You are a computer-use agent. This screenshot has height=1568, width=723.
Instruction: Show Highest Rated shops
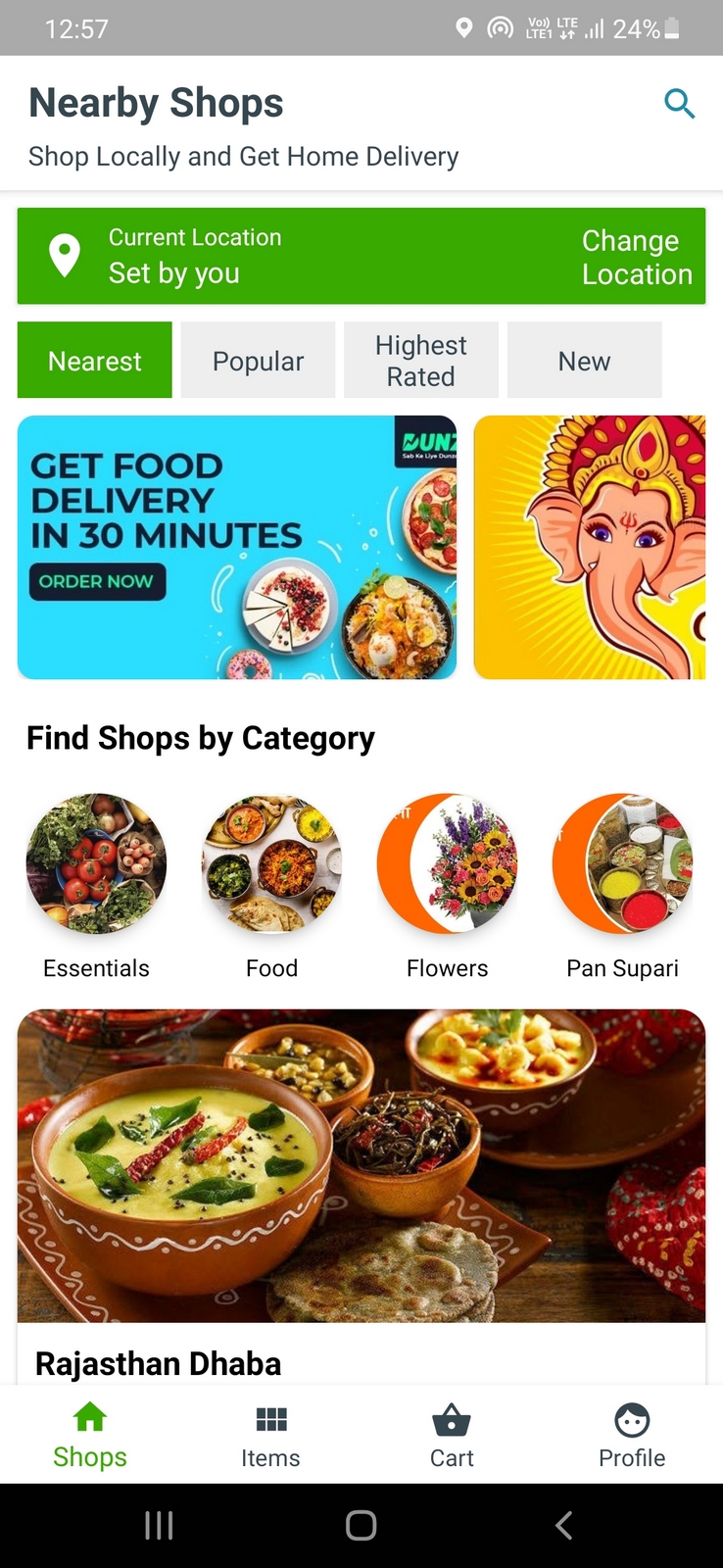tap(421, 361)
